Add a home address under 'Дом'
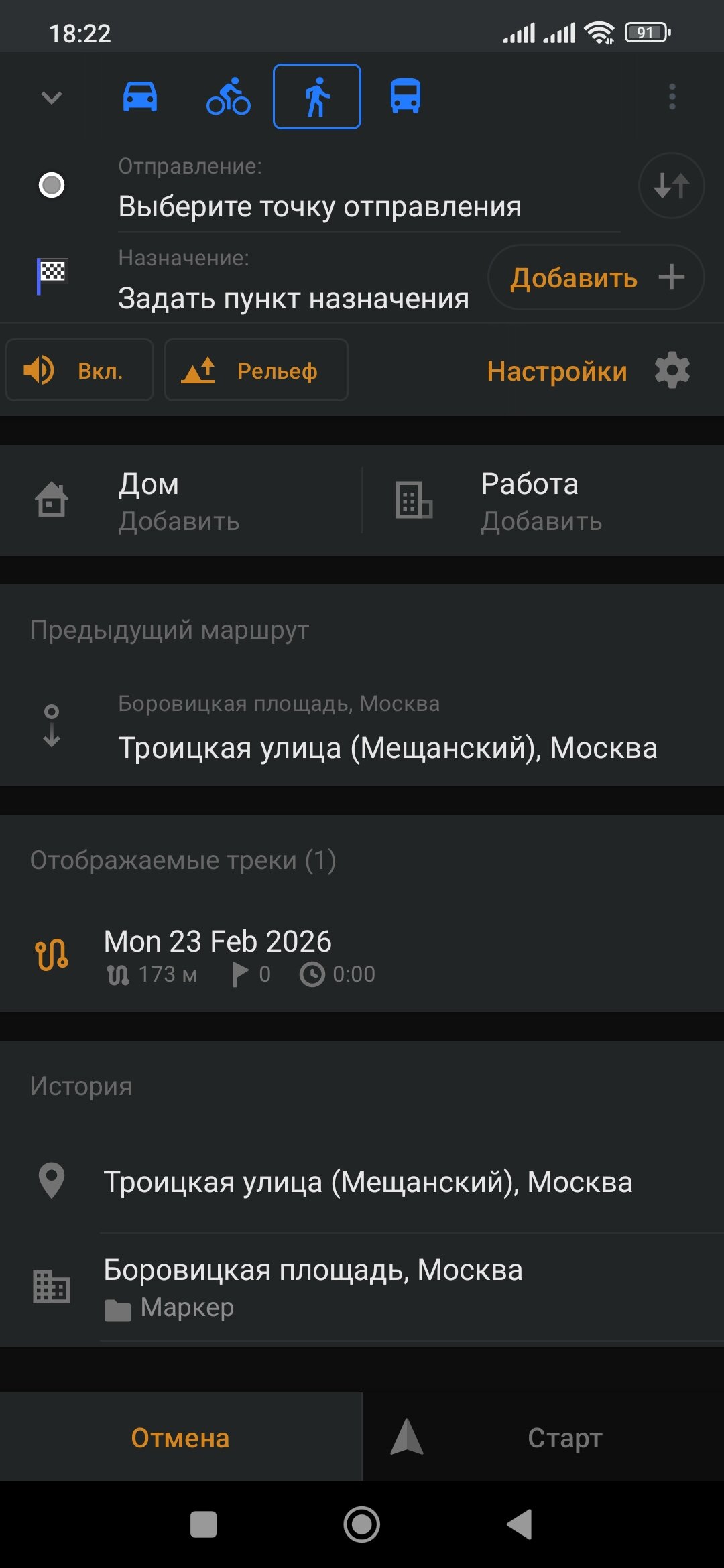 click(180, 501)
